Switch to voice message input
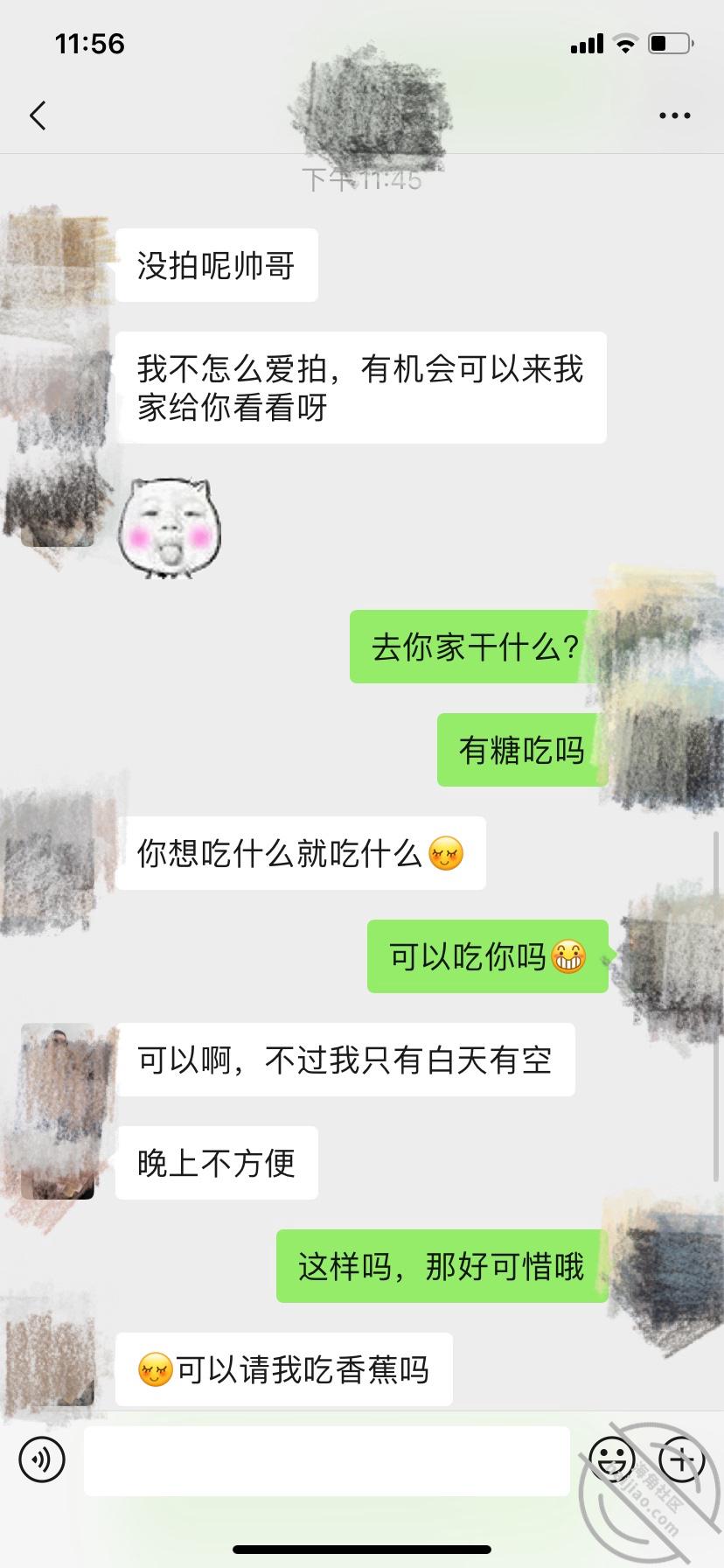 [x=41, y=1459]
